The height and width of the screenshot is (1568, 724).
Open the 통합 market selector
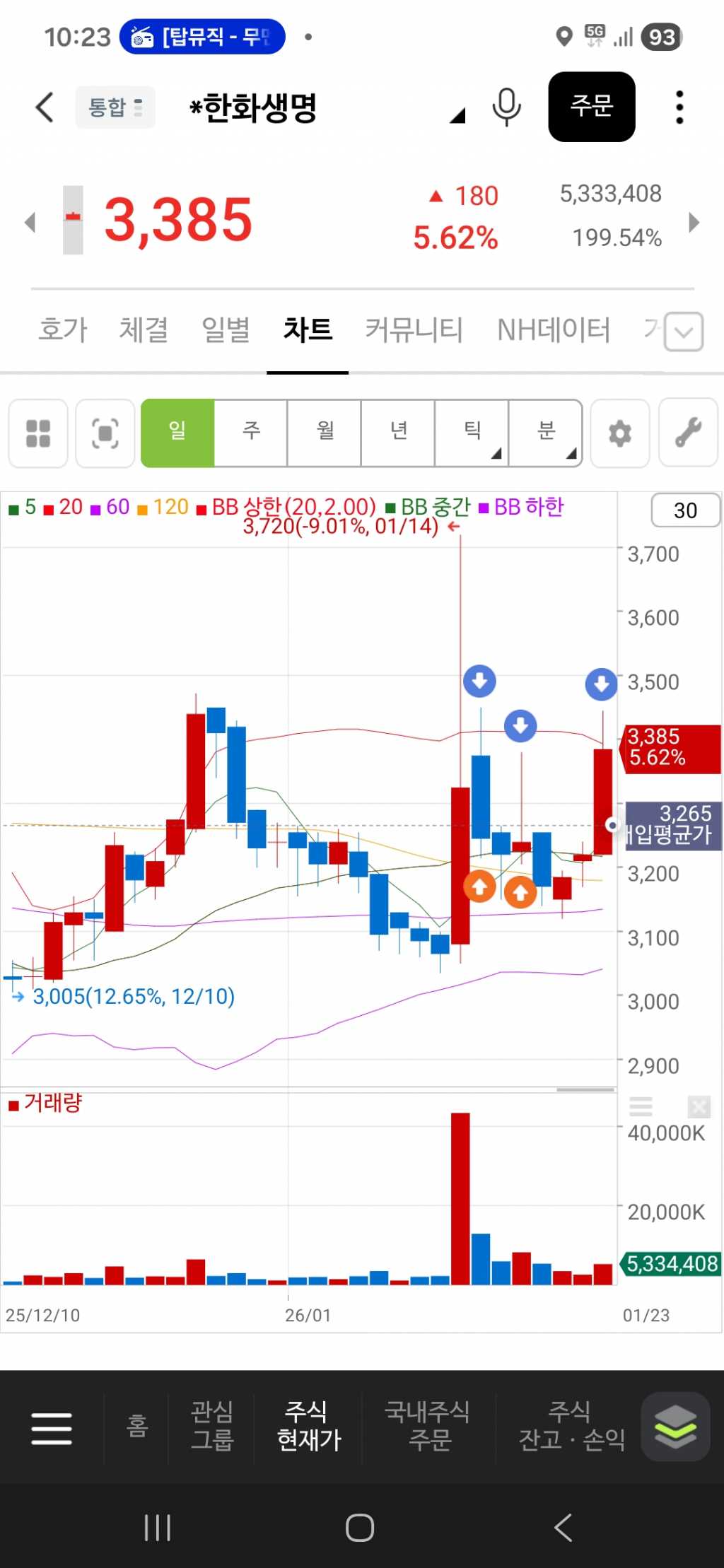(x=115, y=107)
